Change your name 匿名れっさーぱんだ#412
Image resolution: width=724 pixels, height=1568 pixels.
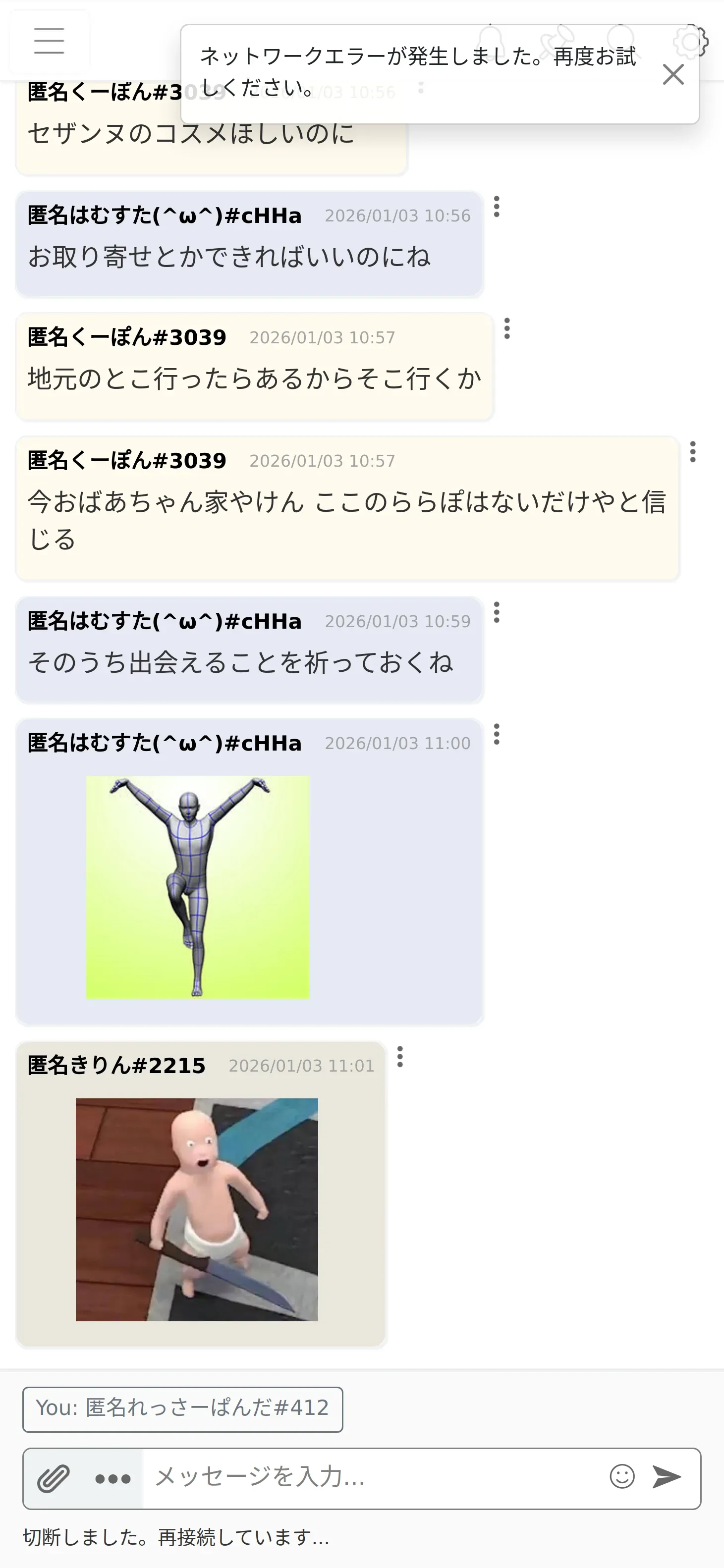tap(183, 1410)
